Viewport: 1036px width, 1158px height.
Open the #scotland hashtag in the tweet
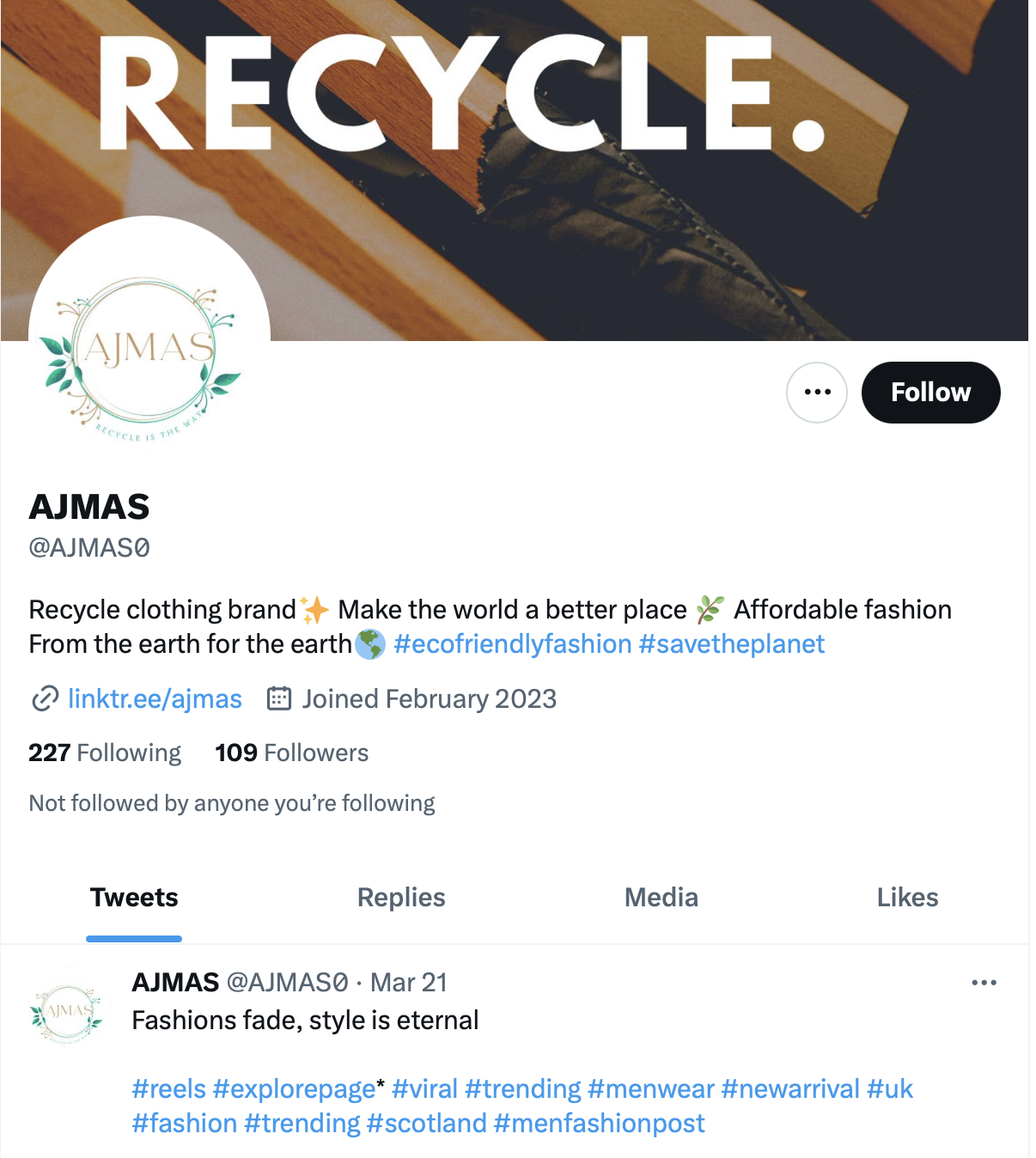point(426,1124)
